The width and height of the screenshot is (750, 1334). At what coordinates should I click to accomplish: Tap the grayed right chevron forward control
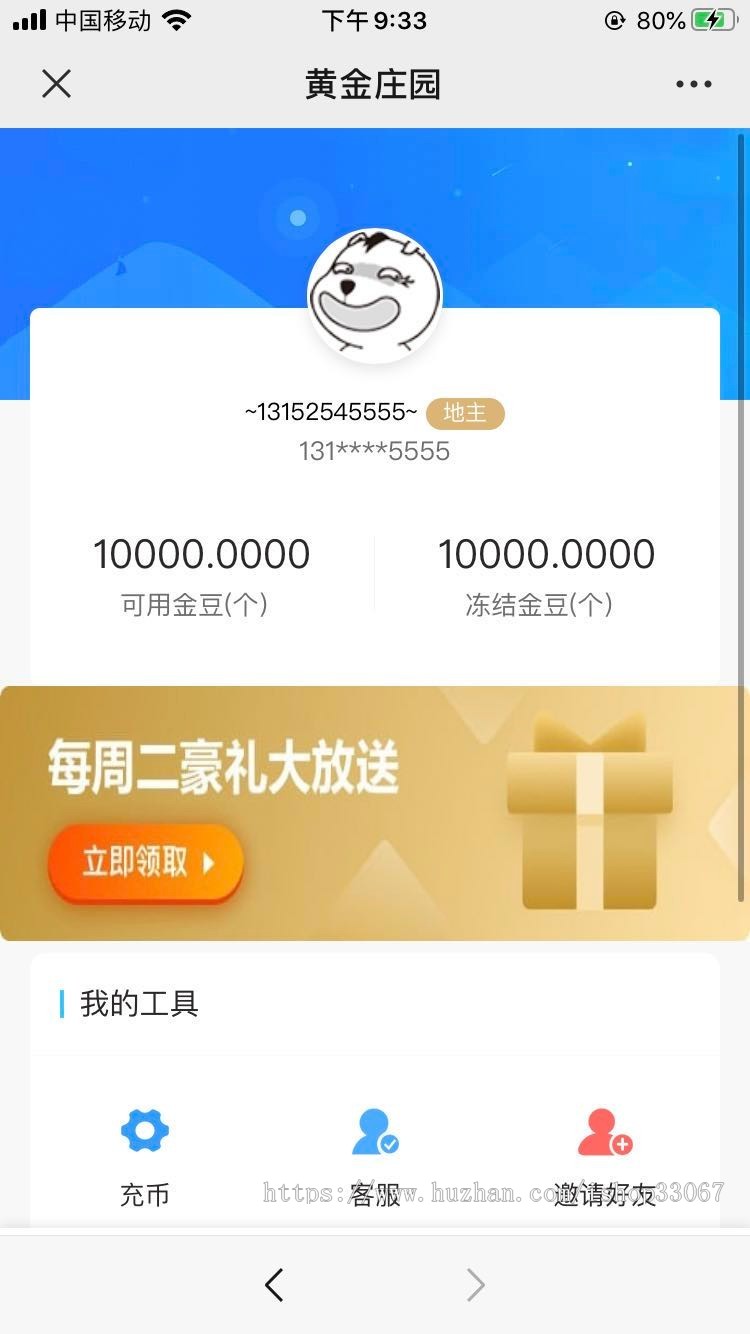click(475, 1285)
